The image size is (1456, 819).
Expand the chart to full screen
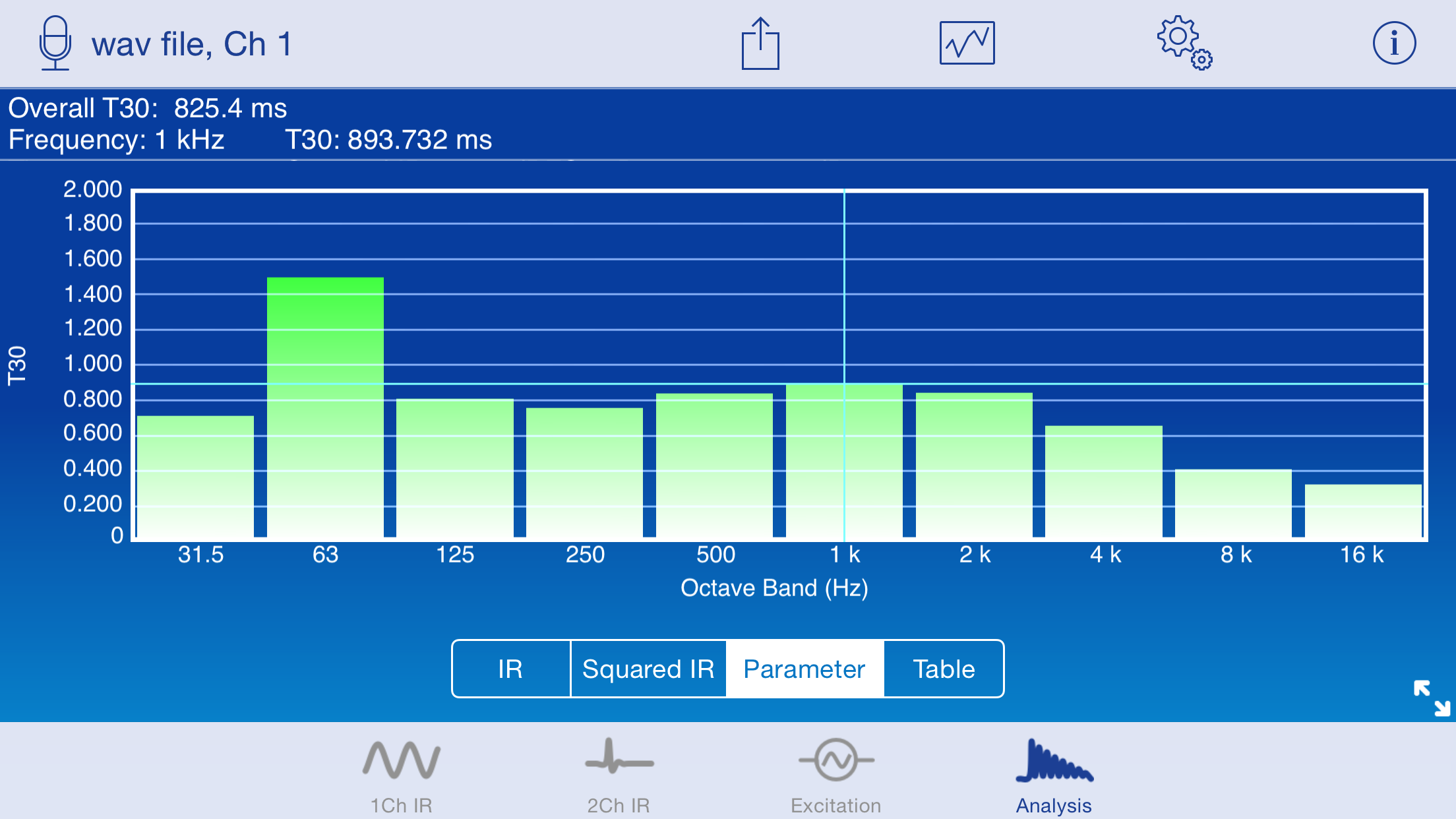pos(1432,698)
